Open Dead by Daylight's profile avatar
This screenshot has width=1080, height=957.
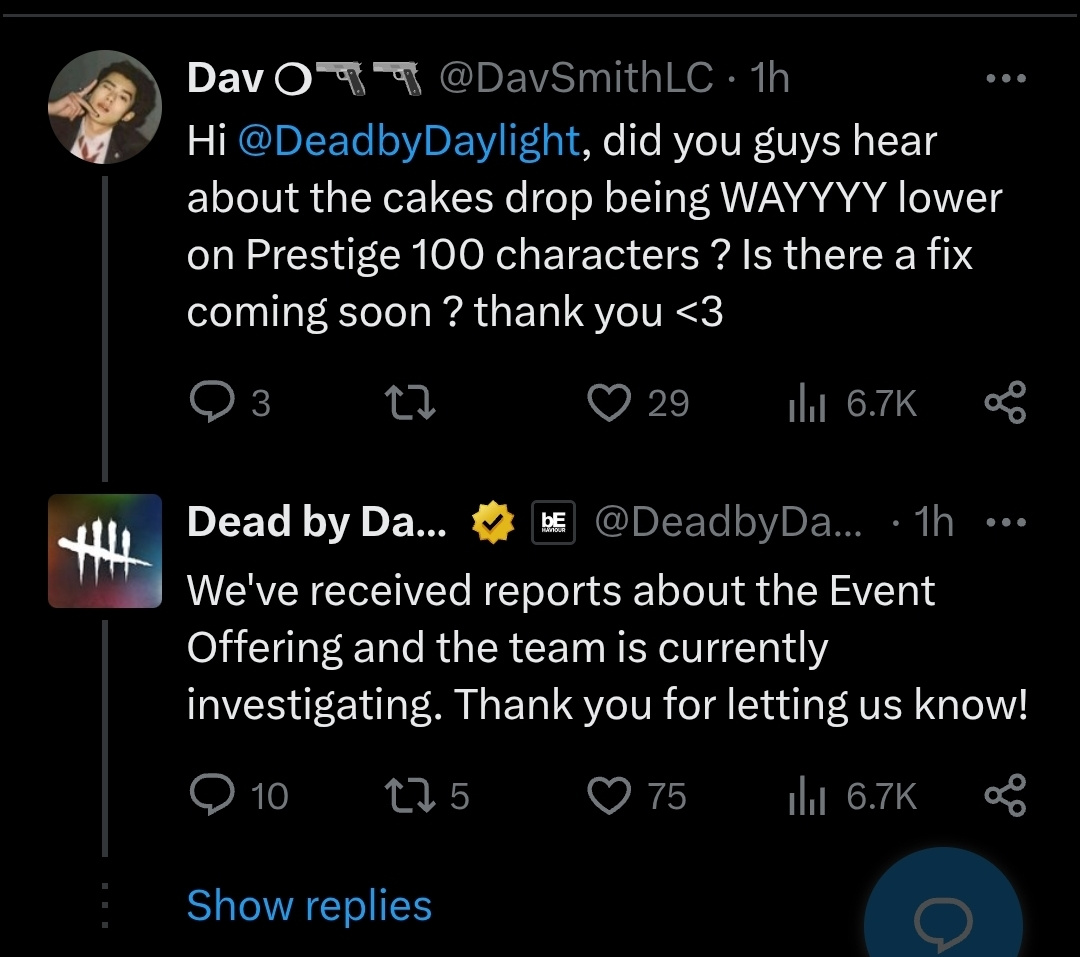(x=105, y=551)
